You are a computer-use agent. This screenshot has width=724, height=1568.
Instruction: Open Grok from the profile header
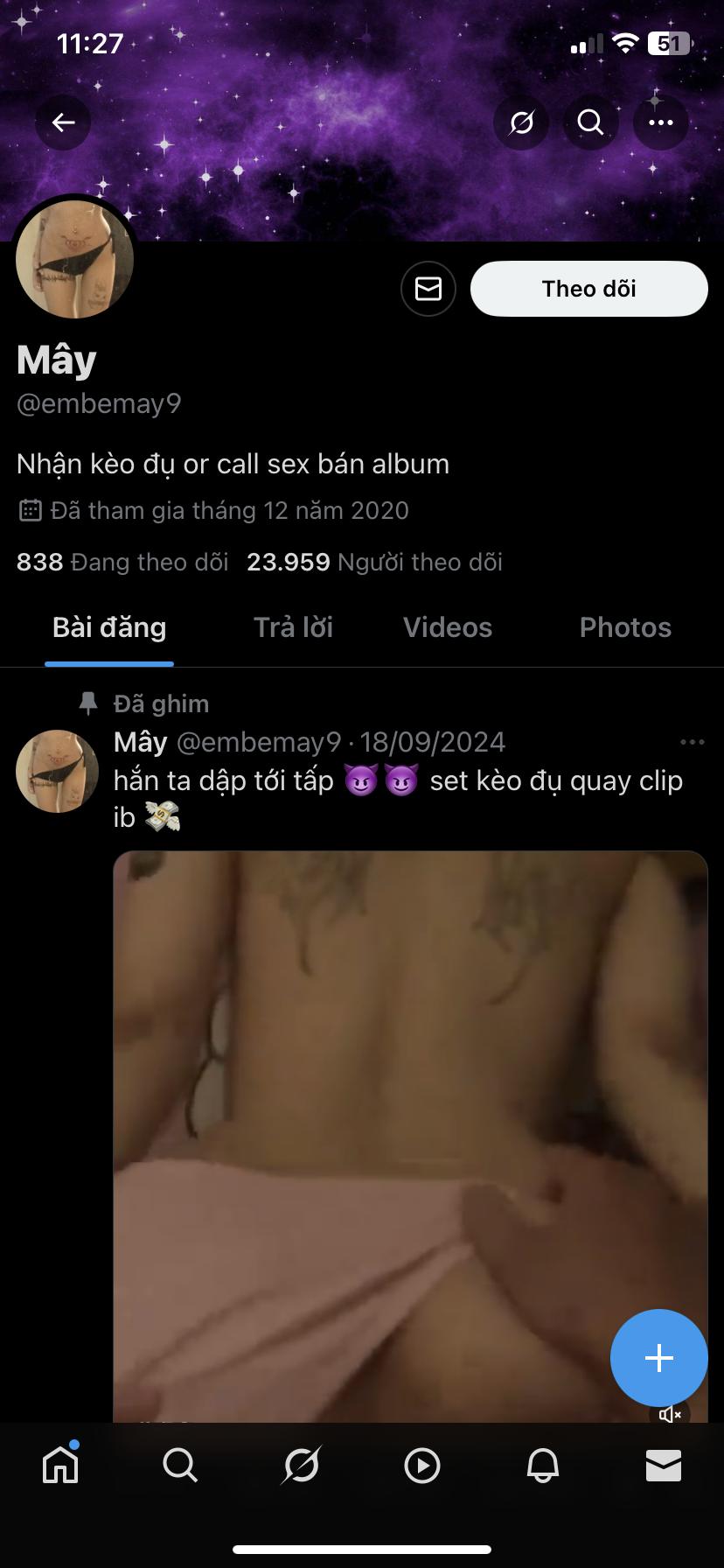[x=521, y=122]
